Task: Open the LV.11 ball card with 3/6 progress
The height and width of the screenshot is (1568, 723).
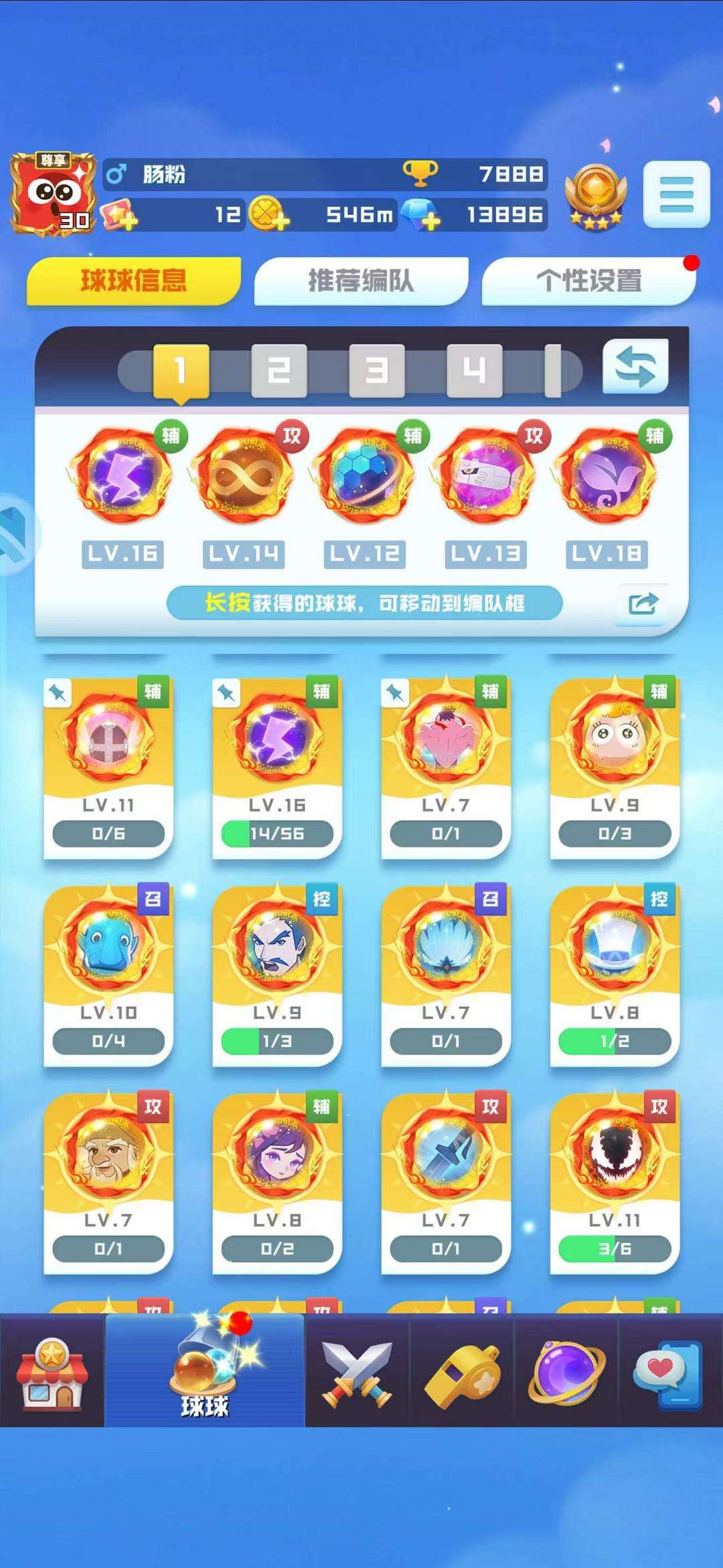Action: coord(615,1183)
